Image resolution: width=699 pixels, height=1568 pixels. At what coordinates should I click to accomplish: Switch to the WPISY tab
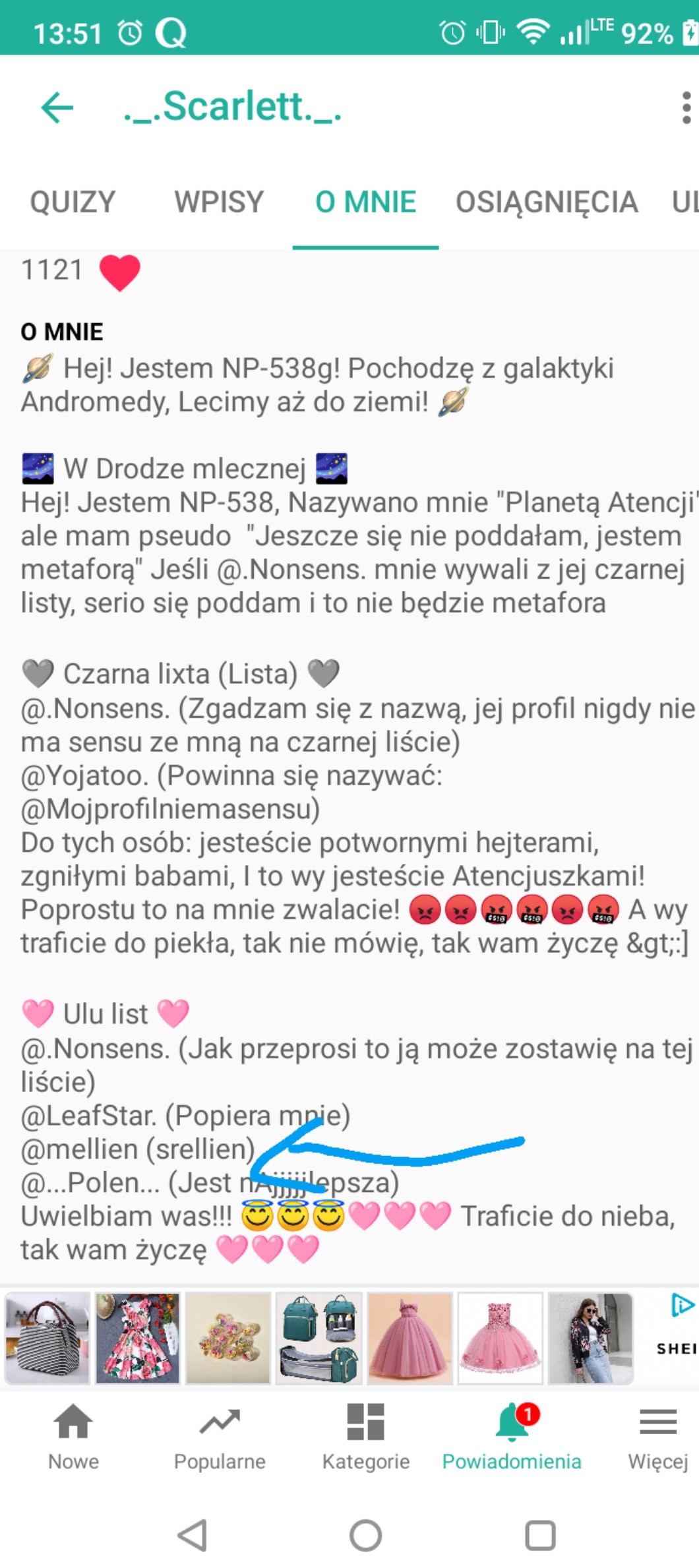pyautogui.click(x=219, y=202)
